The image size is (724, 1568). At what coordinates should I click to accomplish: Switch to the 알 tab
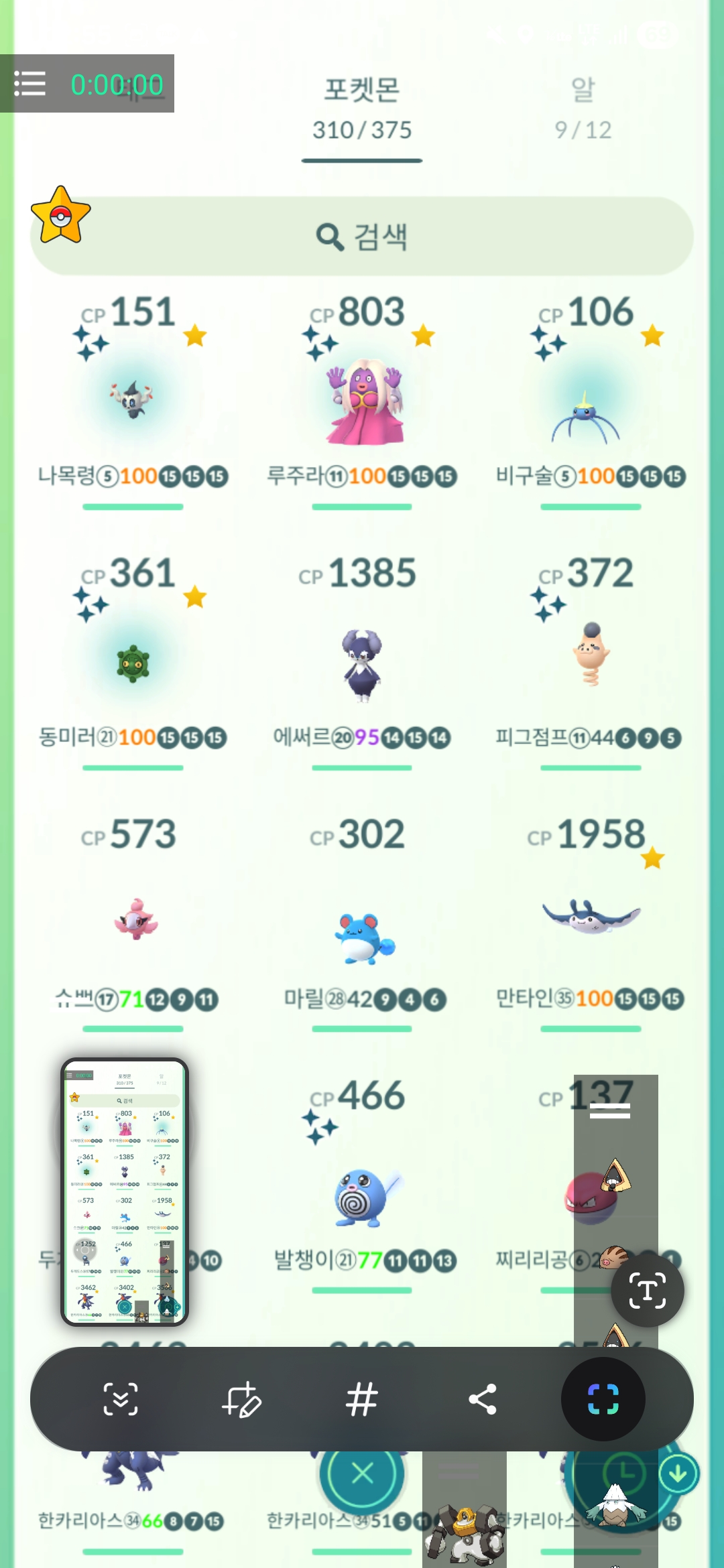coord(583,107)
